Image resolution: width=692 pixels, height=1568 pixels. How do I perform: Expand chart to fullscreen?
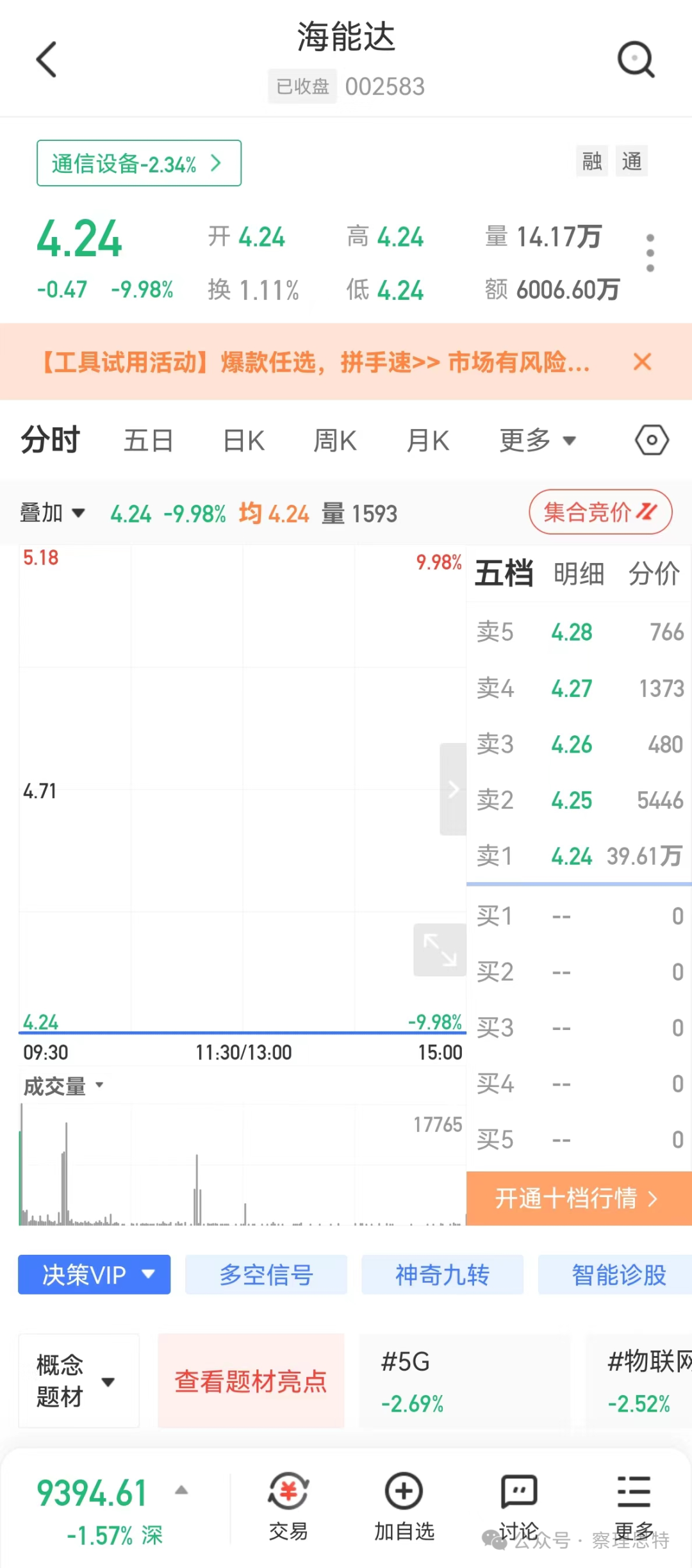point(440,950)
